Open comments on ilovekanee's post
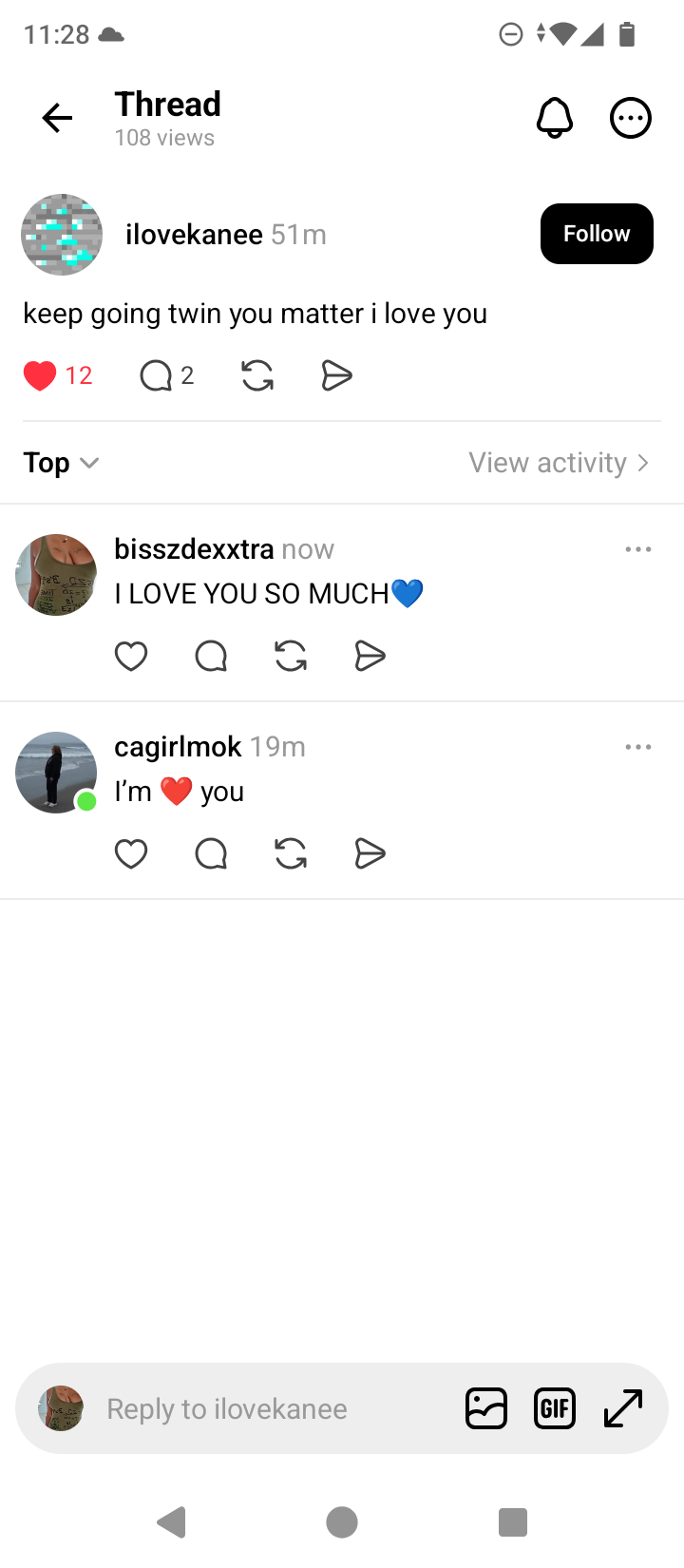Image resolution: width=684 pixels, height=1568 pixels. coord(156,375)
